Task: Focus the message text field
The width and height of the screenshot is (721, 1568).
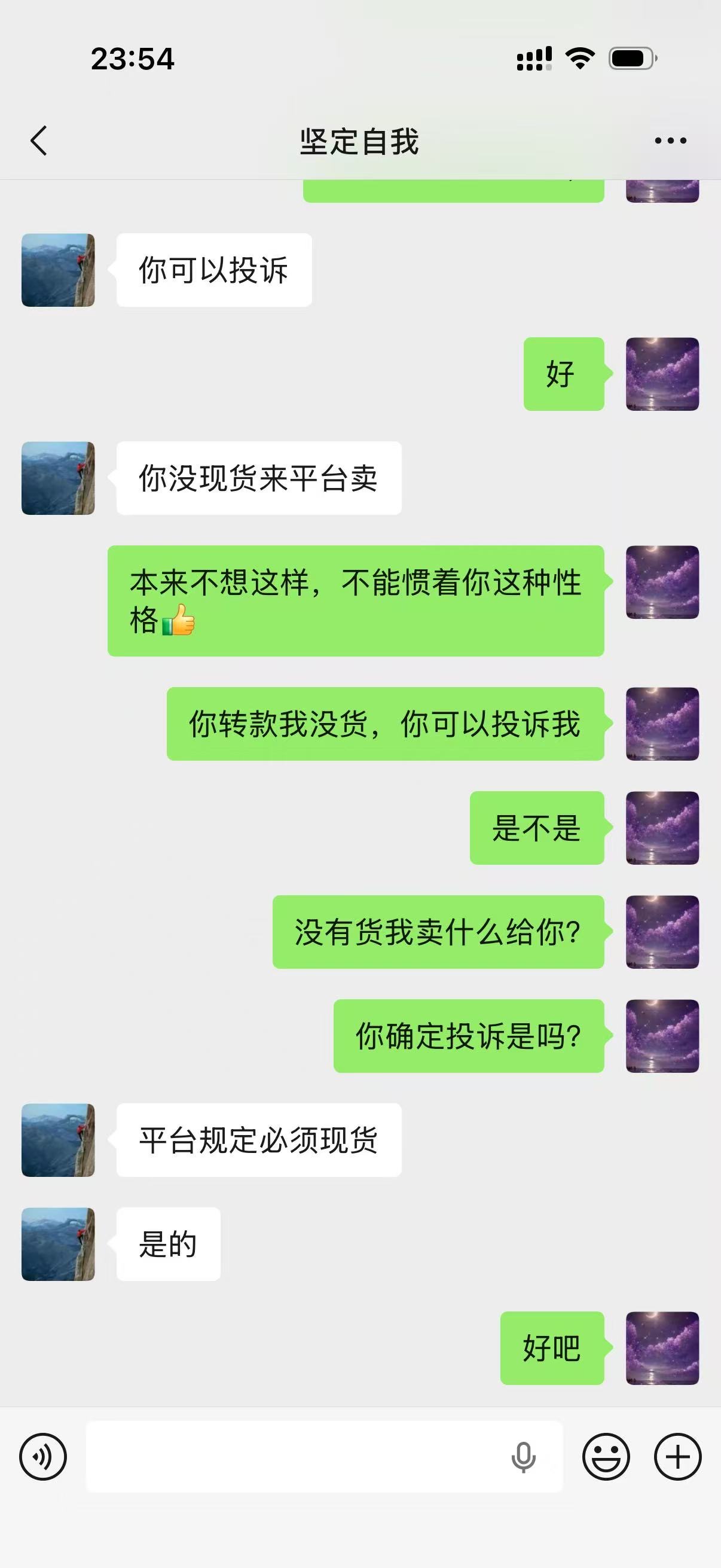Action: coord(292,1457)
